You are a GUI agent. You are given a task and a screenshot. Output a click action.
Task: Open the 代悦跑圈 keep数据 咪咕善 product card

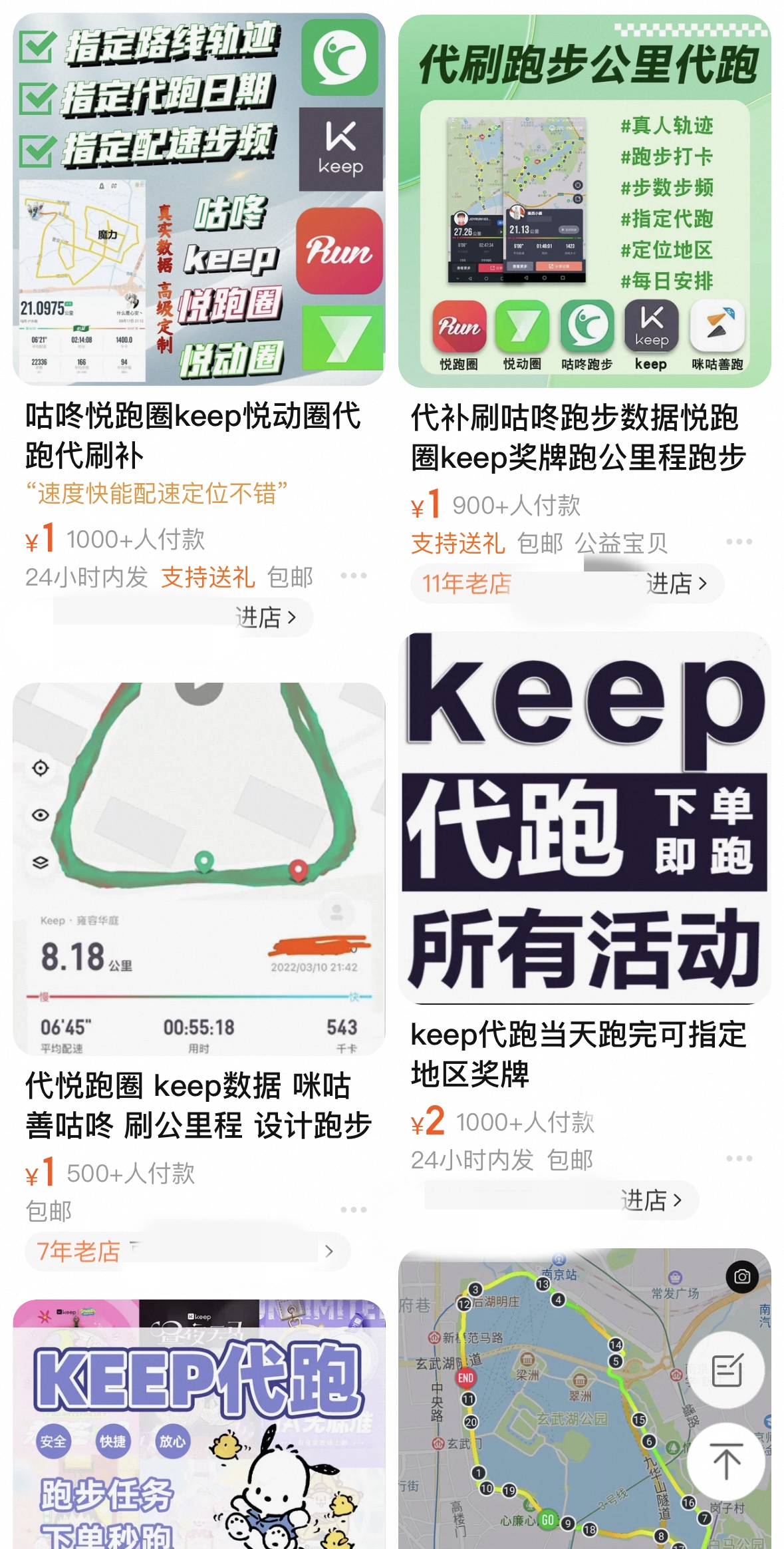198,868
